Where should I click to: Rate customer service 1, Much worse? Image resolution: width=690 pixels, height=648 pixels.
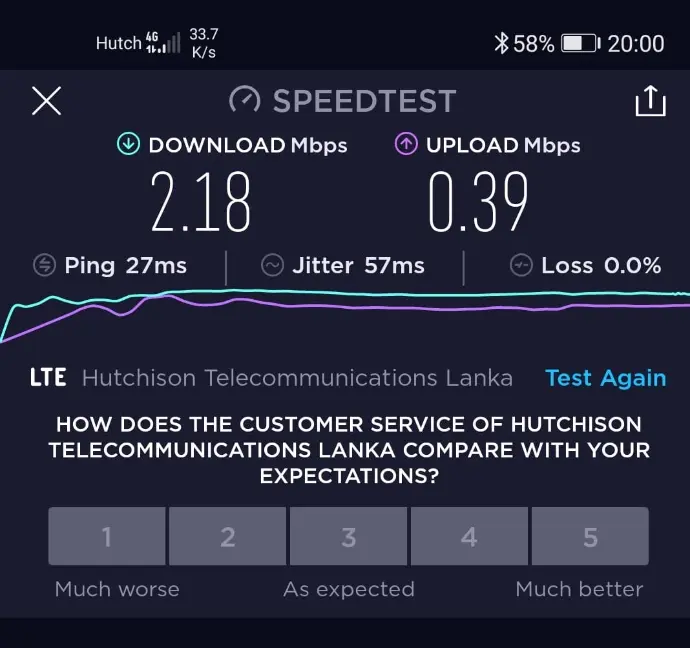(x=107, y=537)
